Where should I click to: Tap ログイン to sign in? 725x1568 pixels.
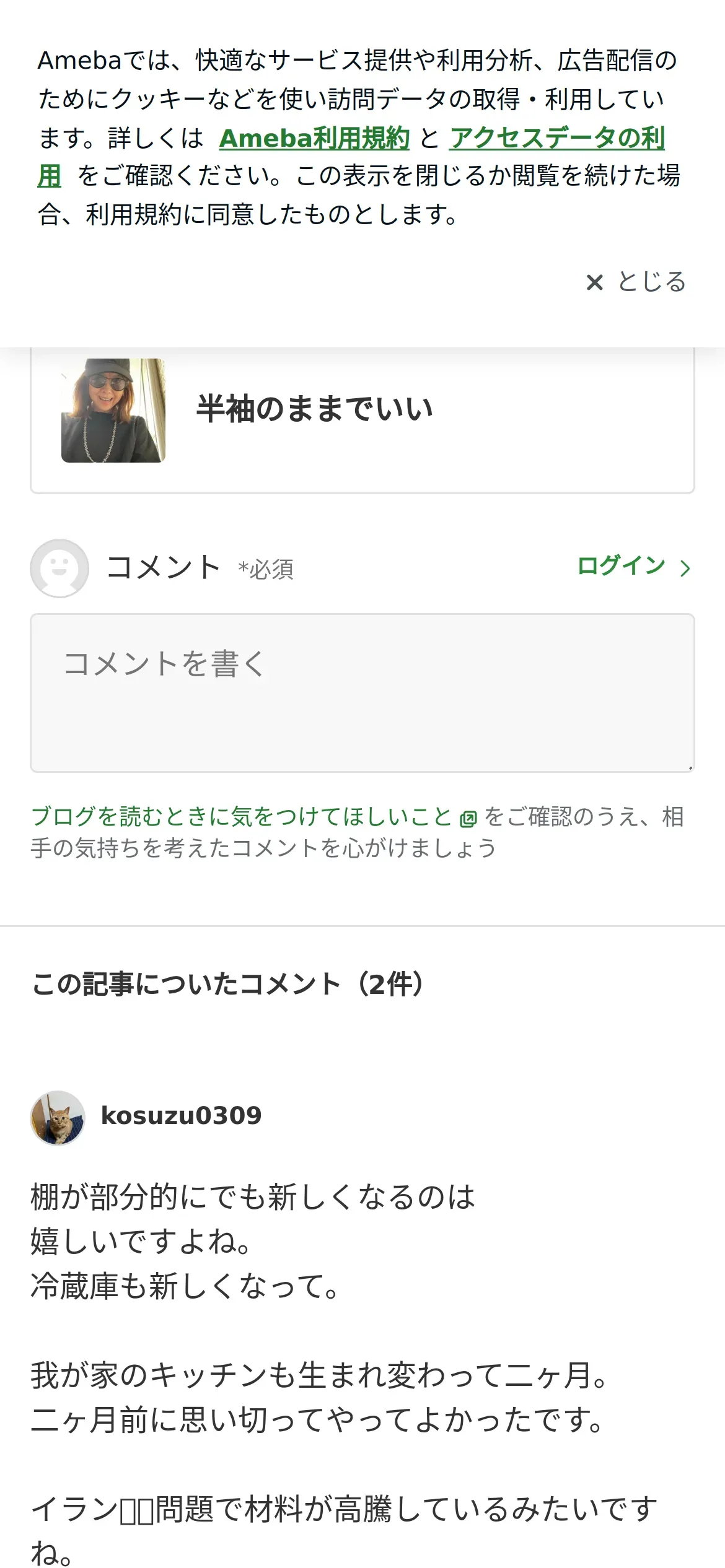pyautogui.click(x=633, y=567)
